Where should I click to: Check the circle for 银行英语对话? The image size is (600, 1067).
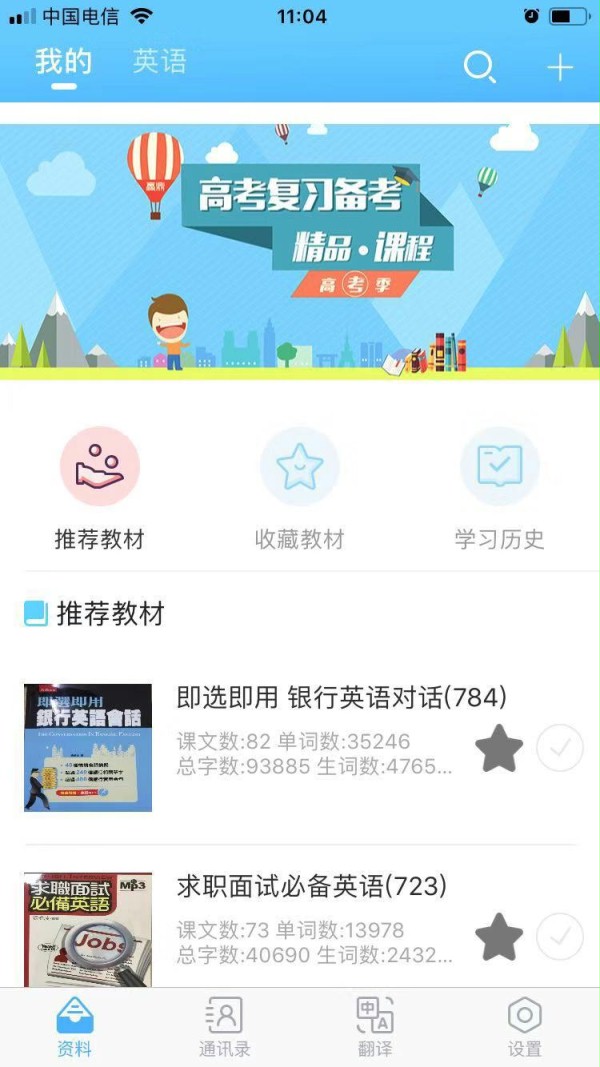pyautogui.click(x=559, y=749)
